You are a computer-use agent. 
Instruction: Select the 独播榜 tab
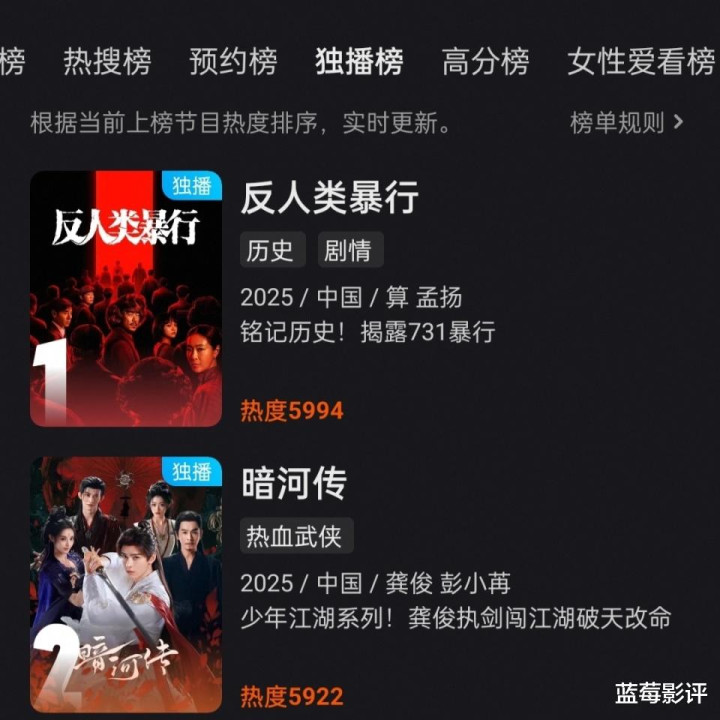click(x=359, y=62)
